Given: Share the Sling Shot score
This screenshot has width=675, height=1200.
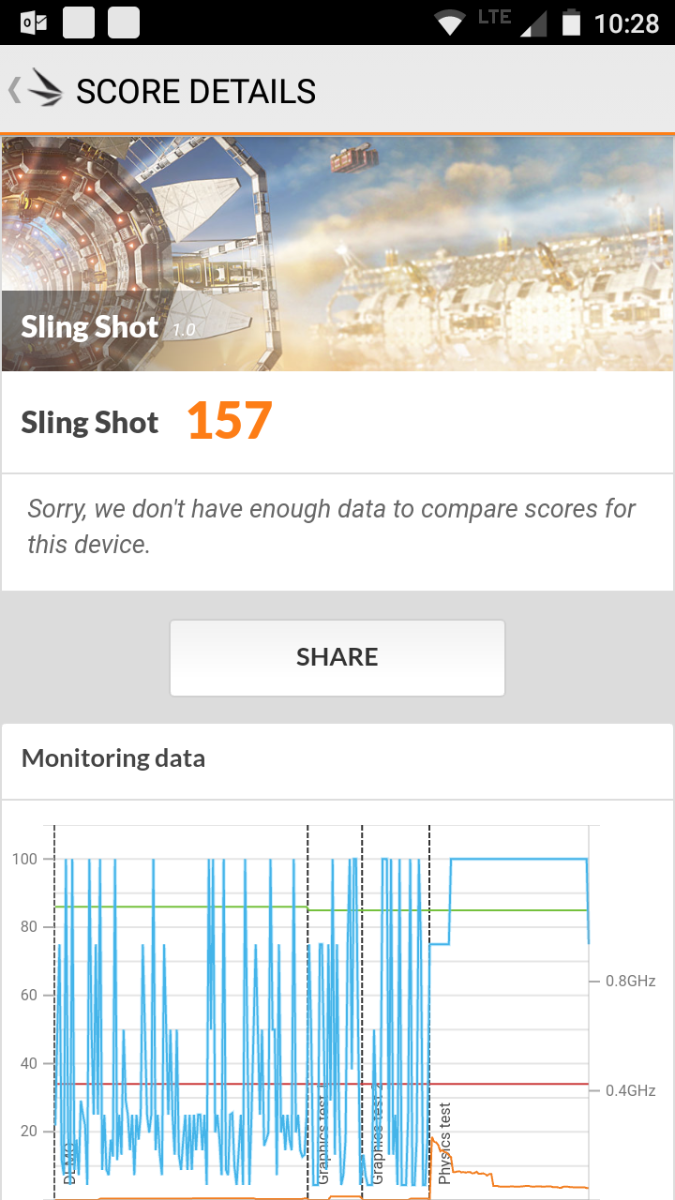Looking at the screenshot, I should click(337, 657).
